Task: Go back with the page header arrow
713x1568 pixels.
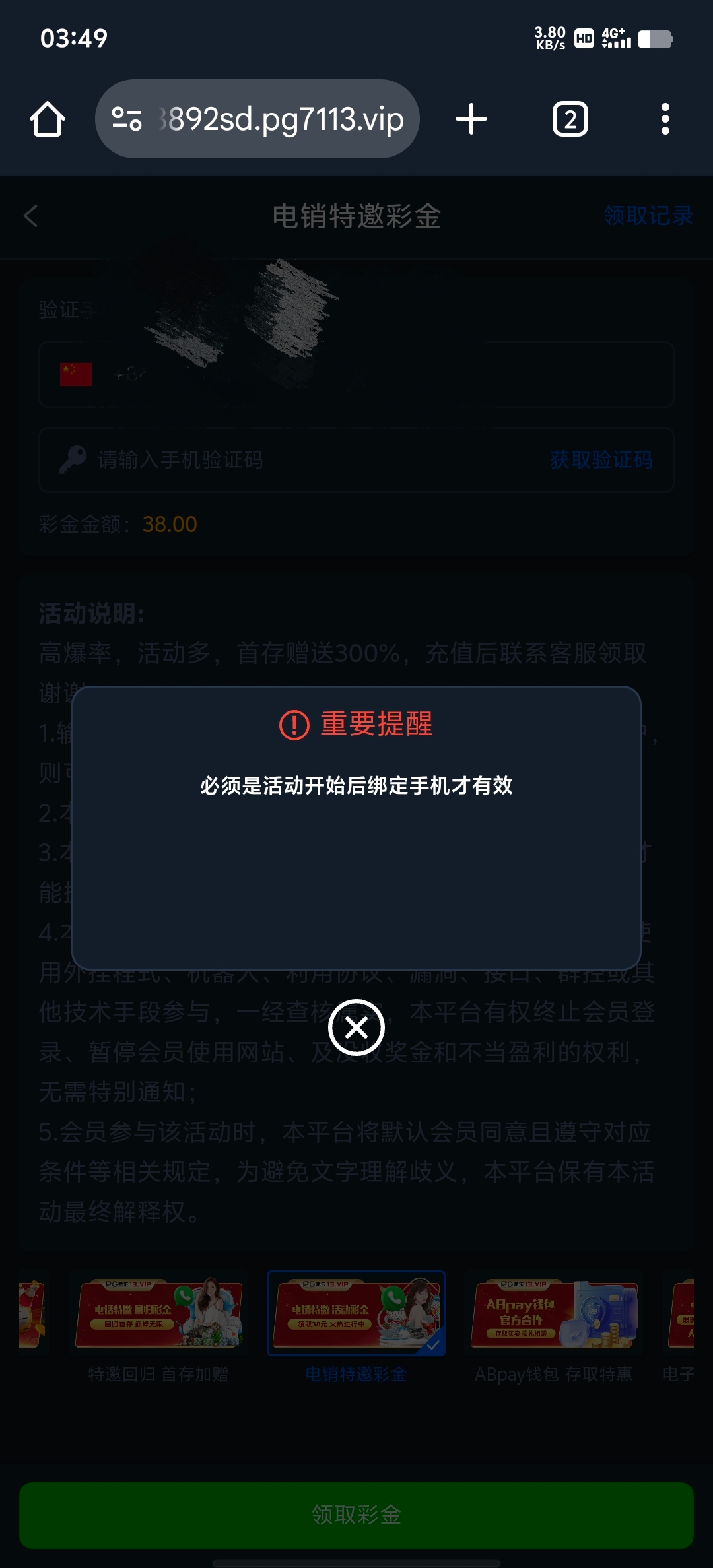Action: pyautogui.click(x=30, y=216)
